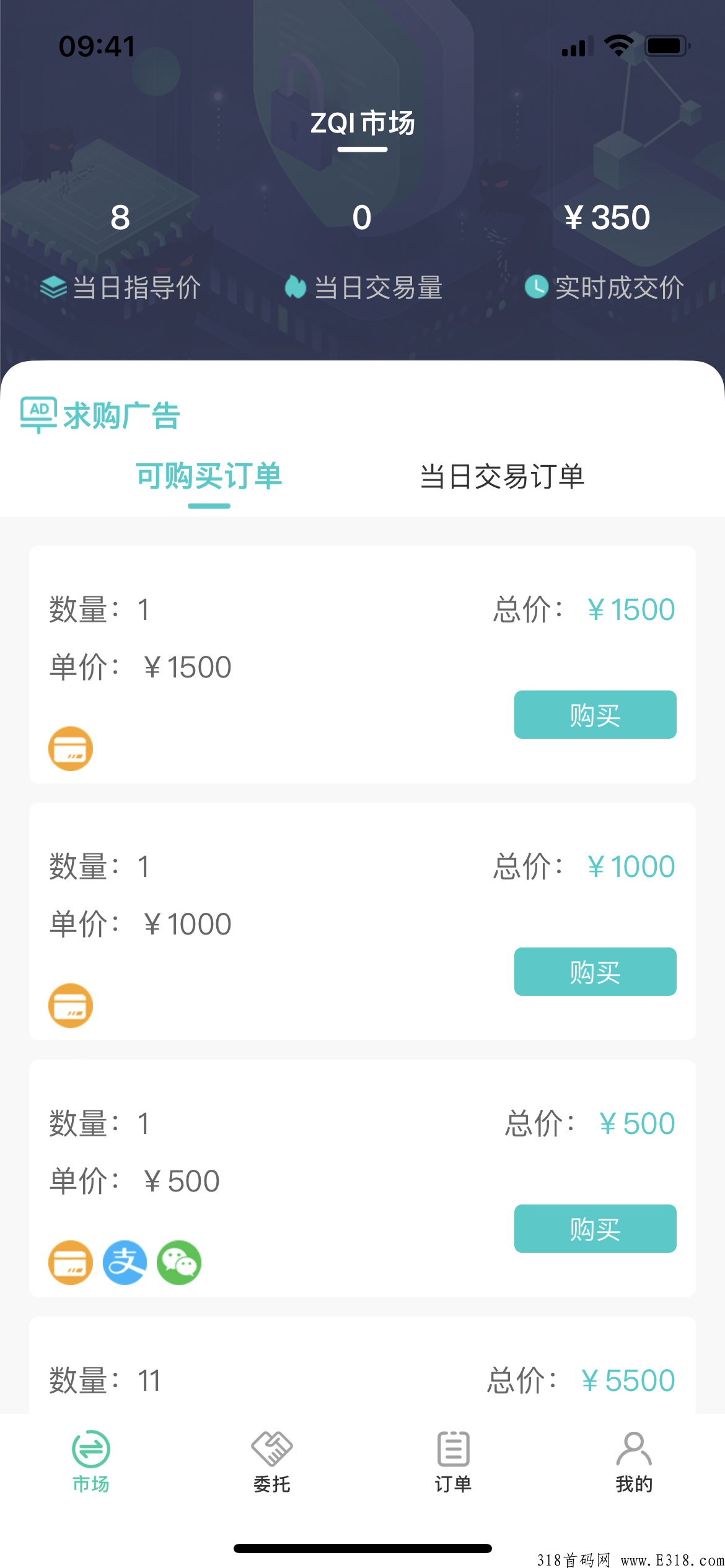
Task: Select the WeChat Pay icon on the ¥500 order
Action: (178, 1263)
